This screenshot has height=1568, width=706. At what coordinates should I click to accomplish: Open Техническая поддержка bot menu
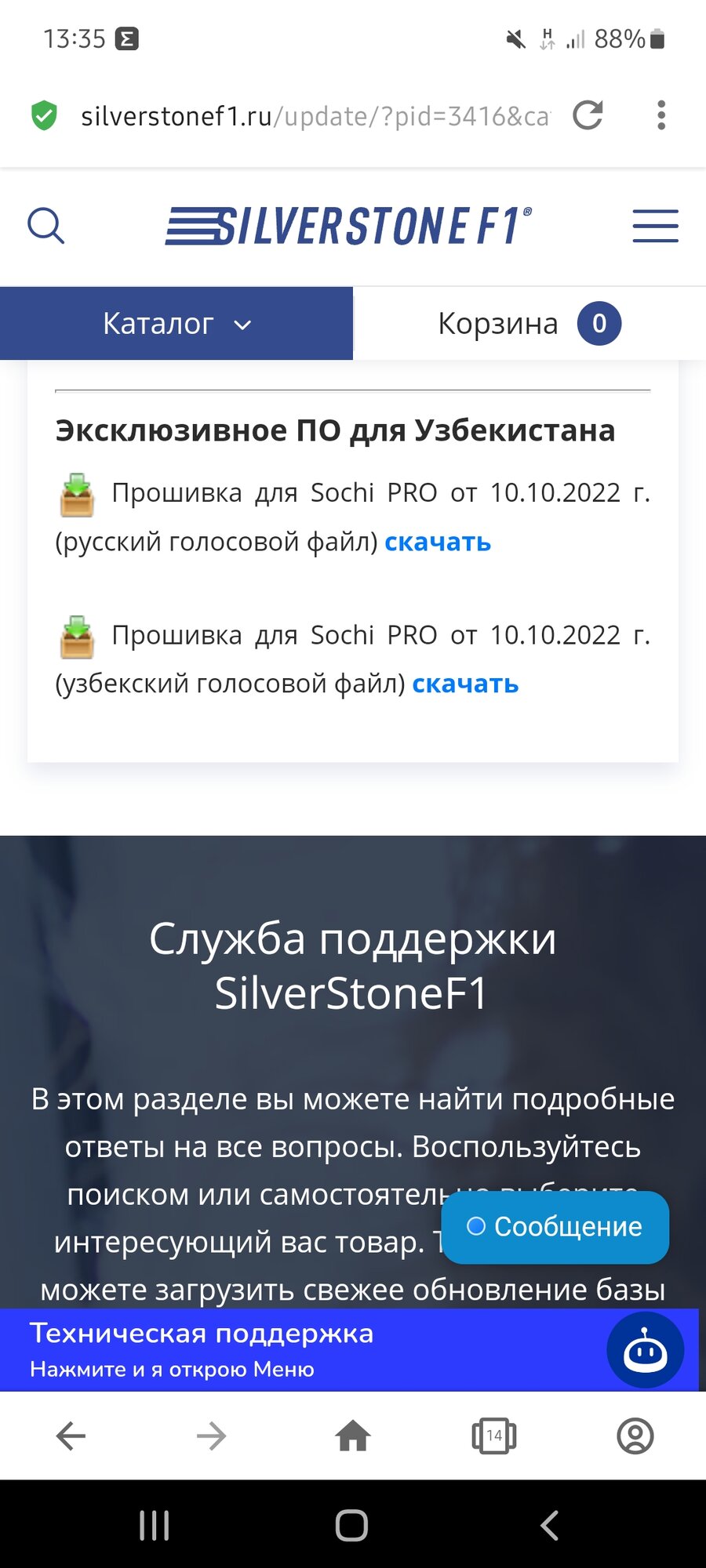point(645,1351)
